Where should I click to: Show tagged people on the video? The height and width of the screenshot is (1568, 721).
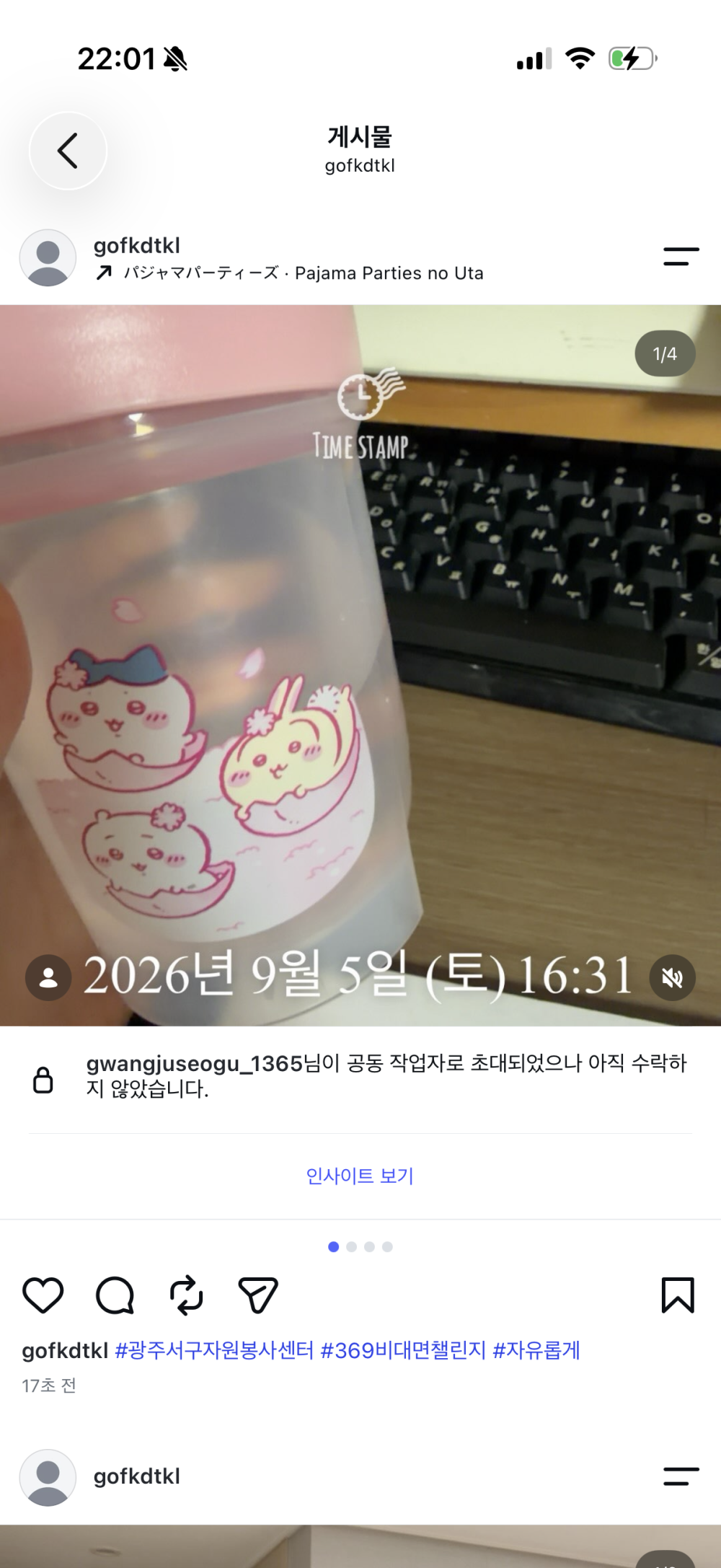click(48, 977)
